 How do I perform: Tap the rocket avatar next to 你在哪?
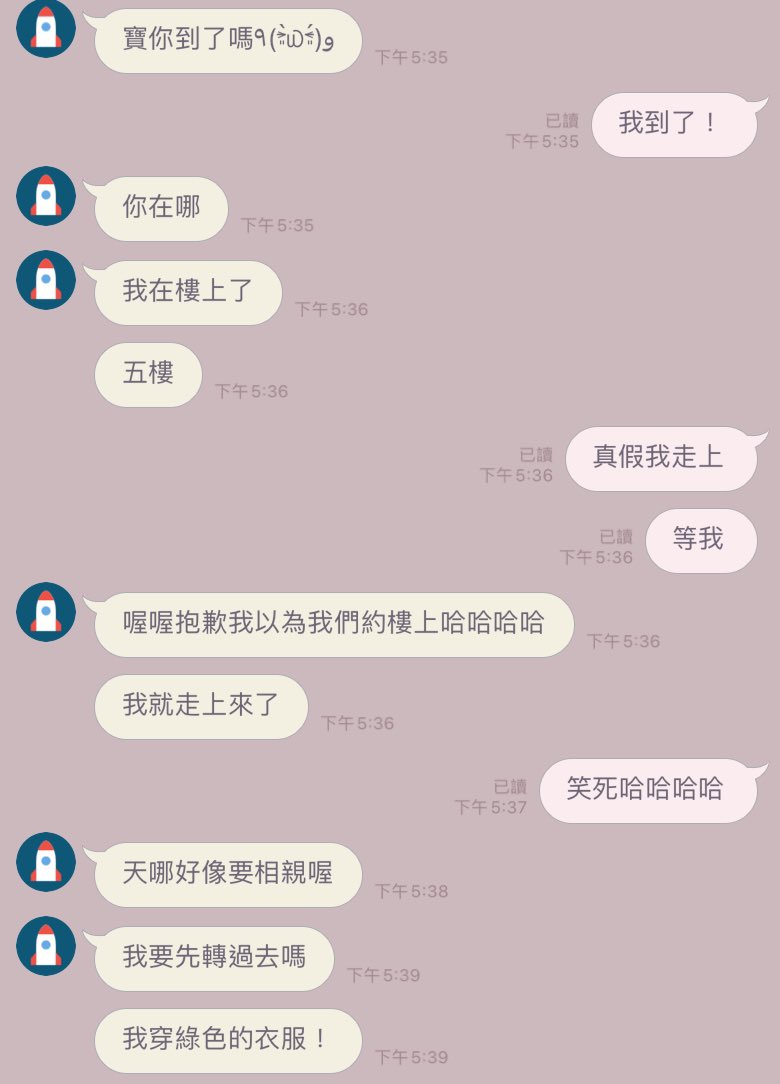coord(44,197)
